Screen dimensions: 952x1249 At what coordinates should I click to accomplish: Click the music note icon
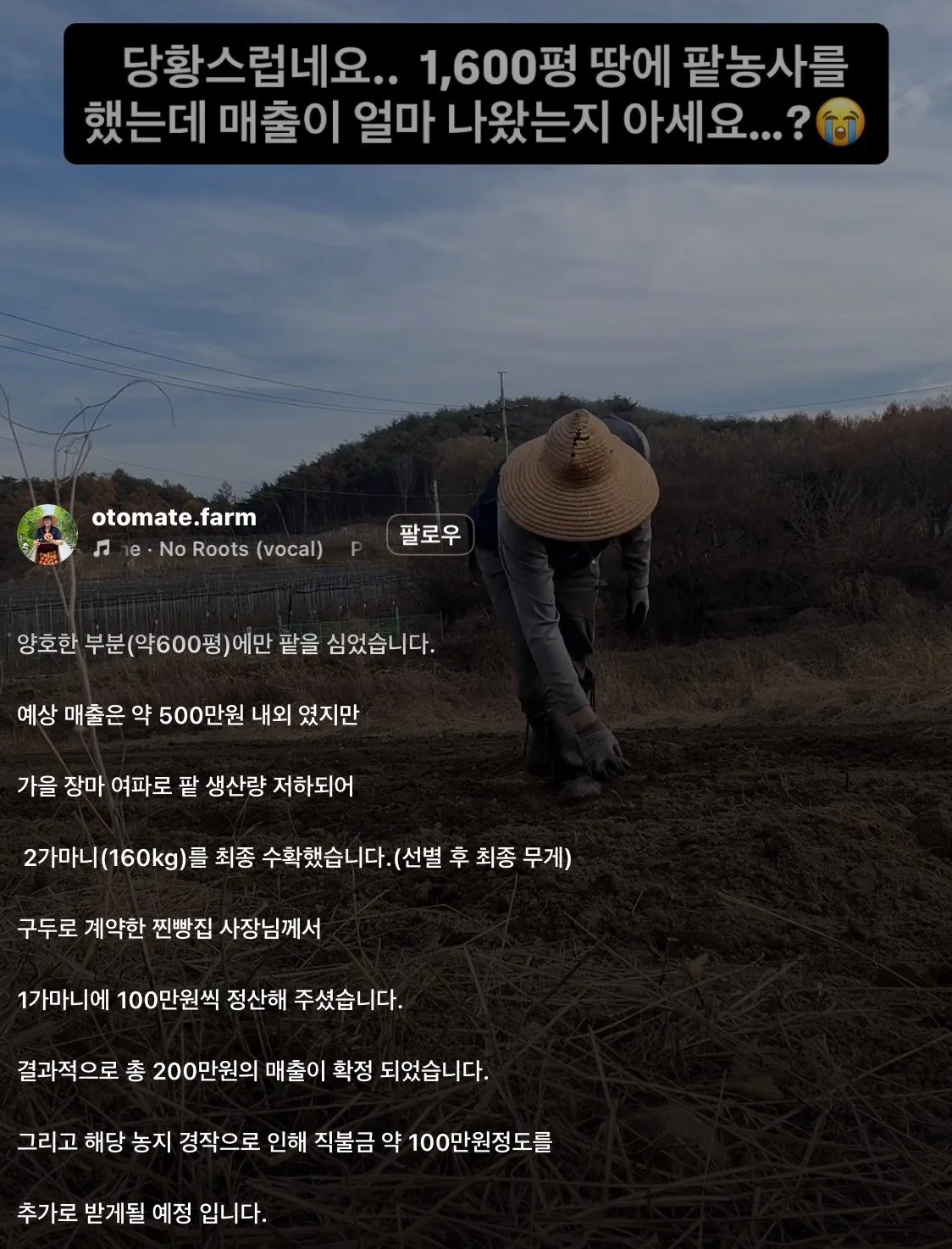pos(102,549)
